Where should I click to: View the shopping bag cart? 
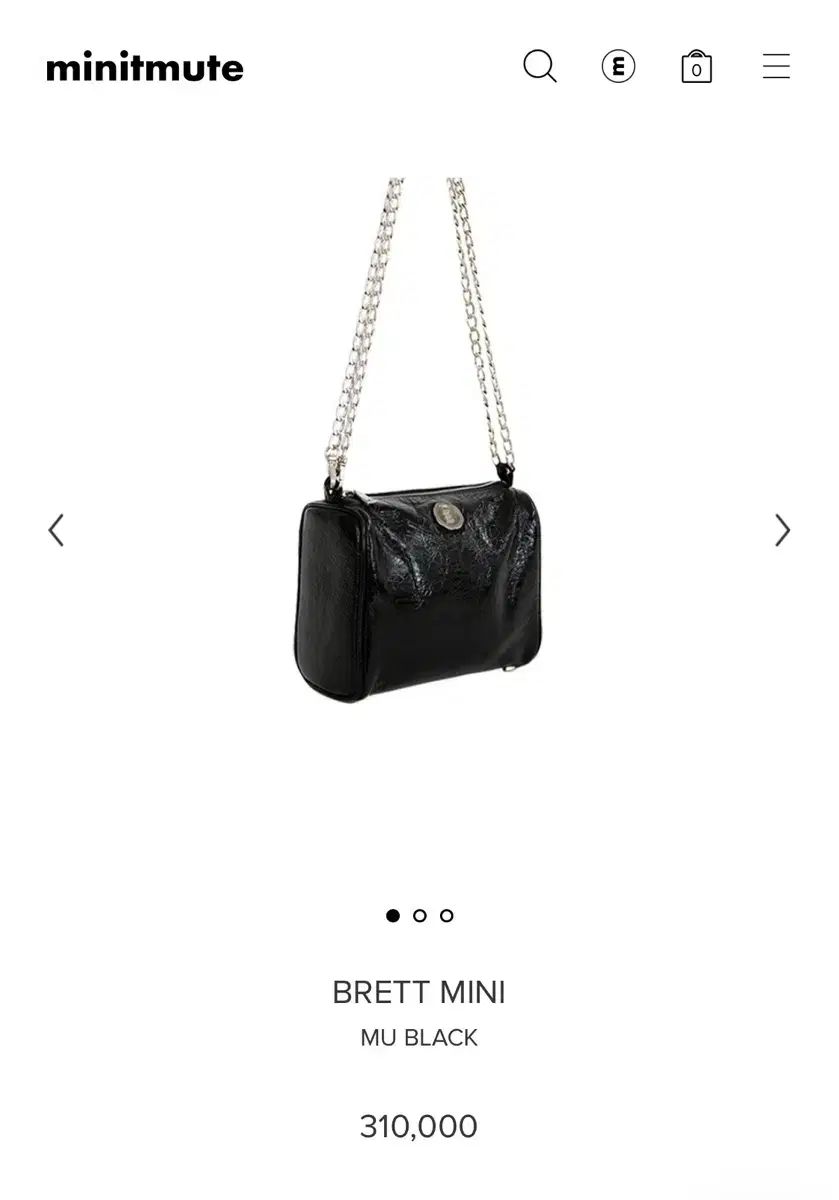coord(696,67)
